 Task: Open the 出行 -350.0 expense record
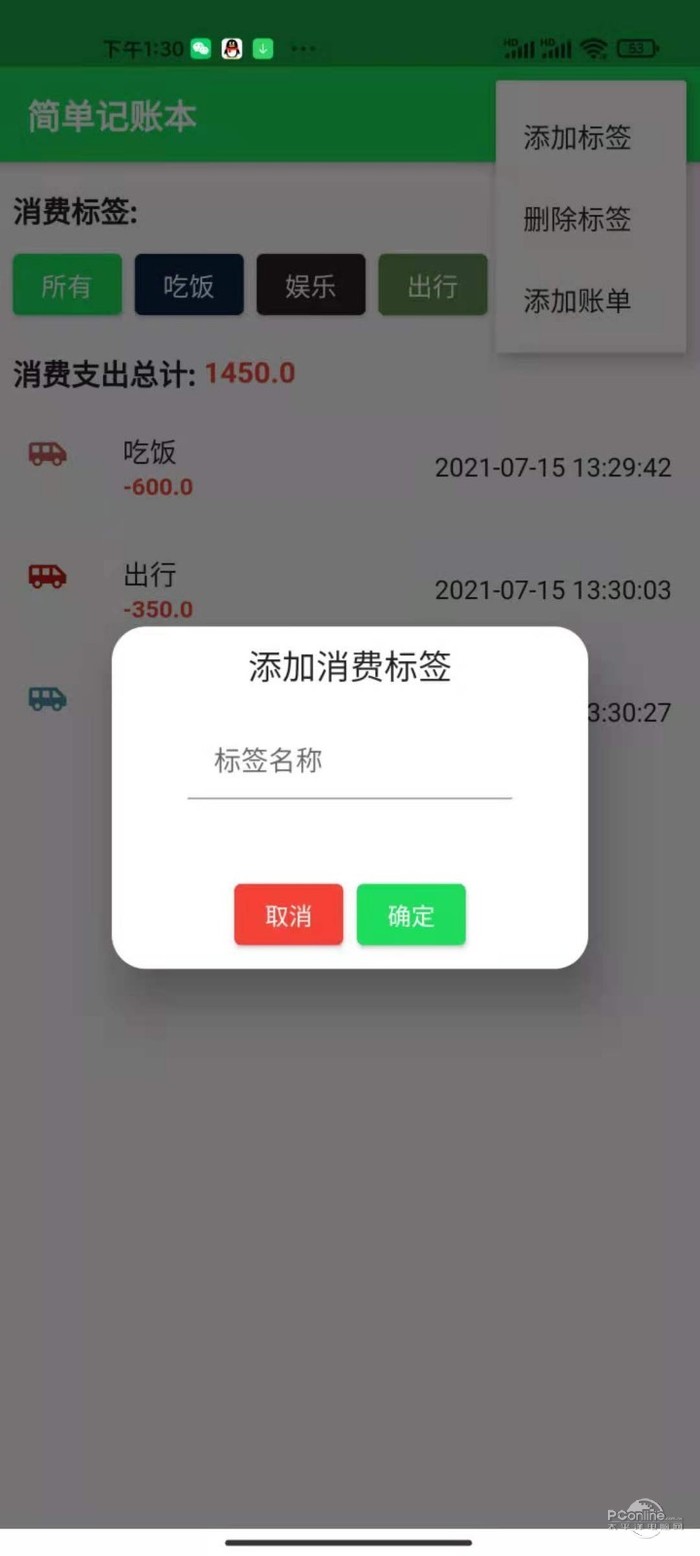(x=350, y=590)
